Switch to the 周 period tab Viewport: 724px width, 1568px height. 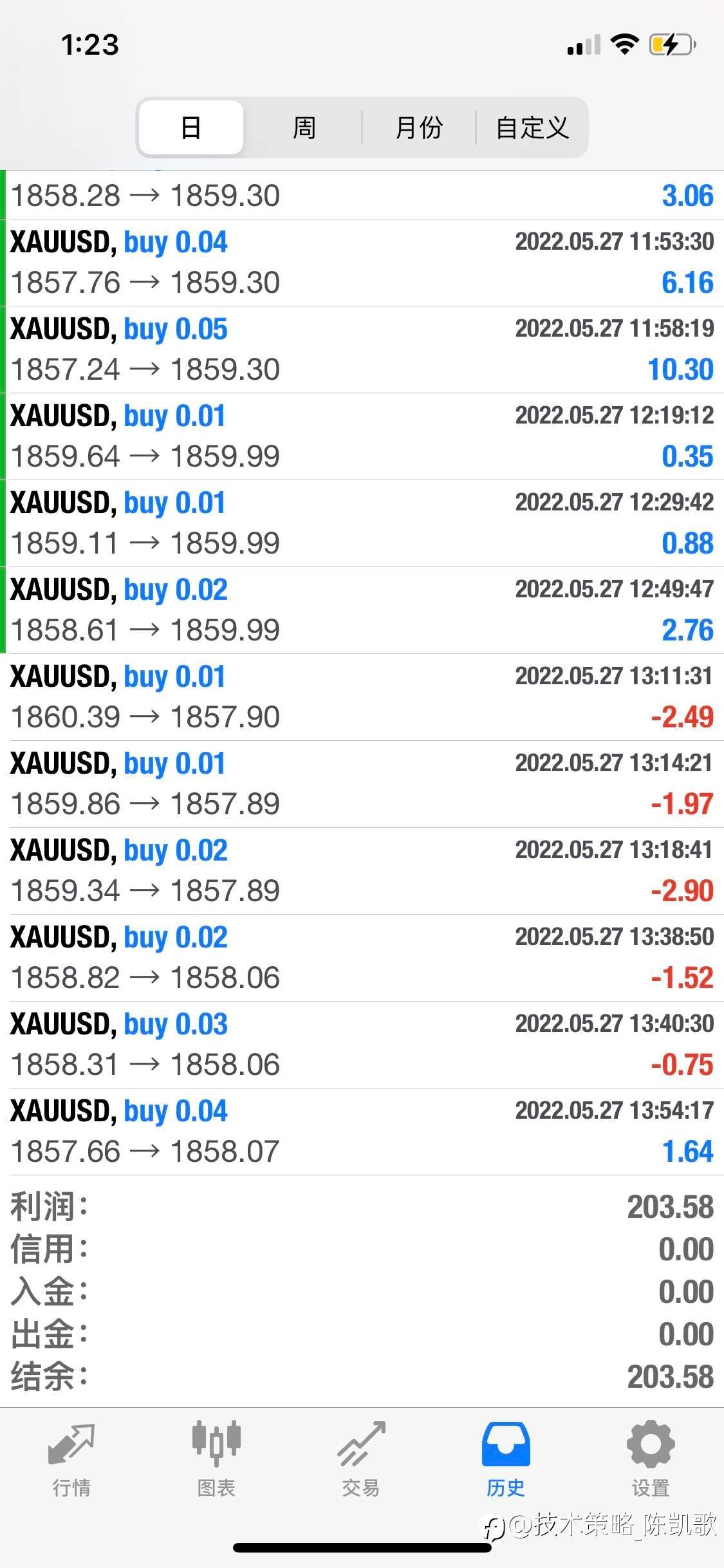click(x=304, y=127)
